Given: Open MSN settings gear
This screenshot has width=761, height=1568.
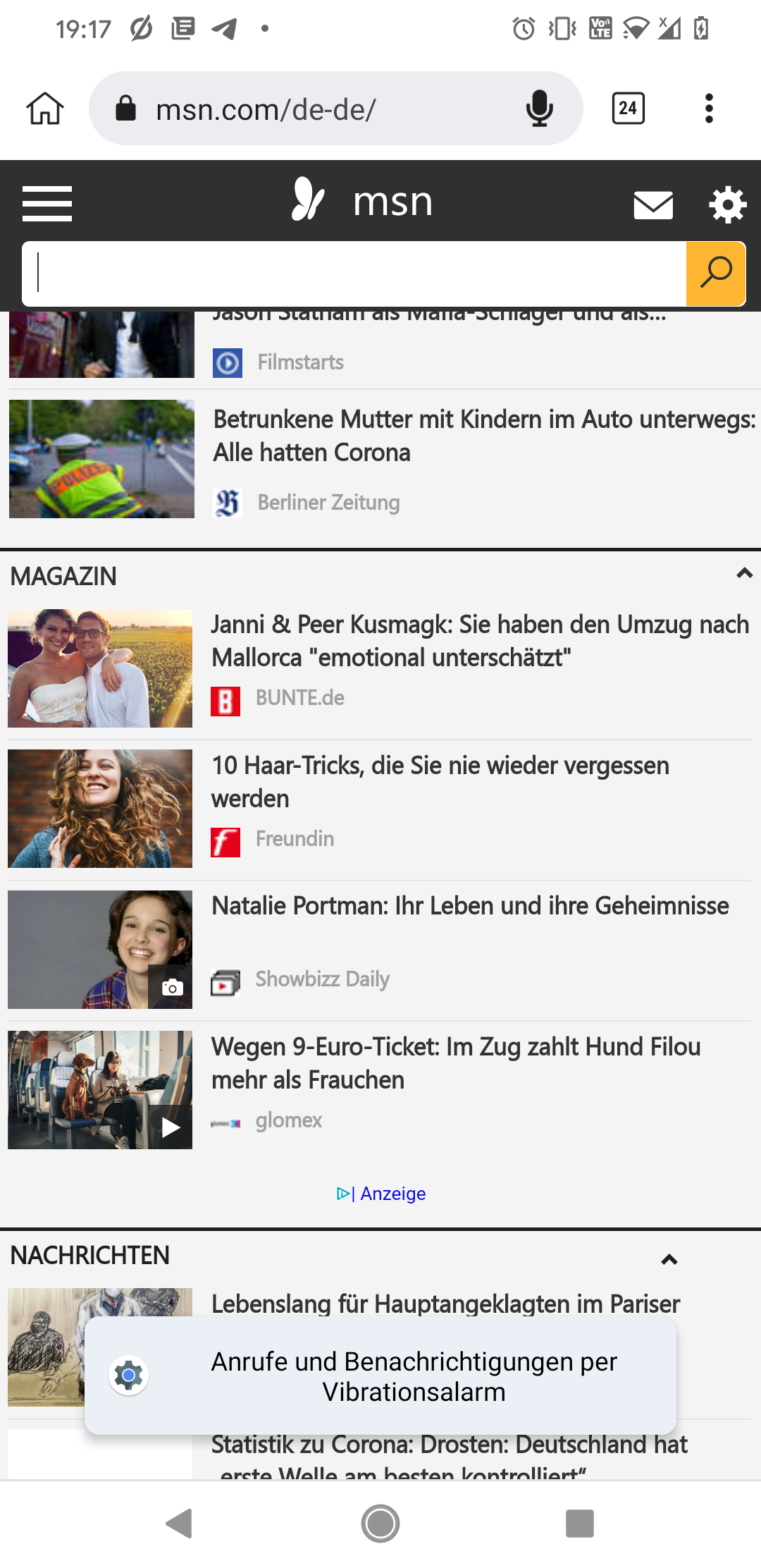Looking at the screenshot, I should click(727, 205).
